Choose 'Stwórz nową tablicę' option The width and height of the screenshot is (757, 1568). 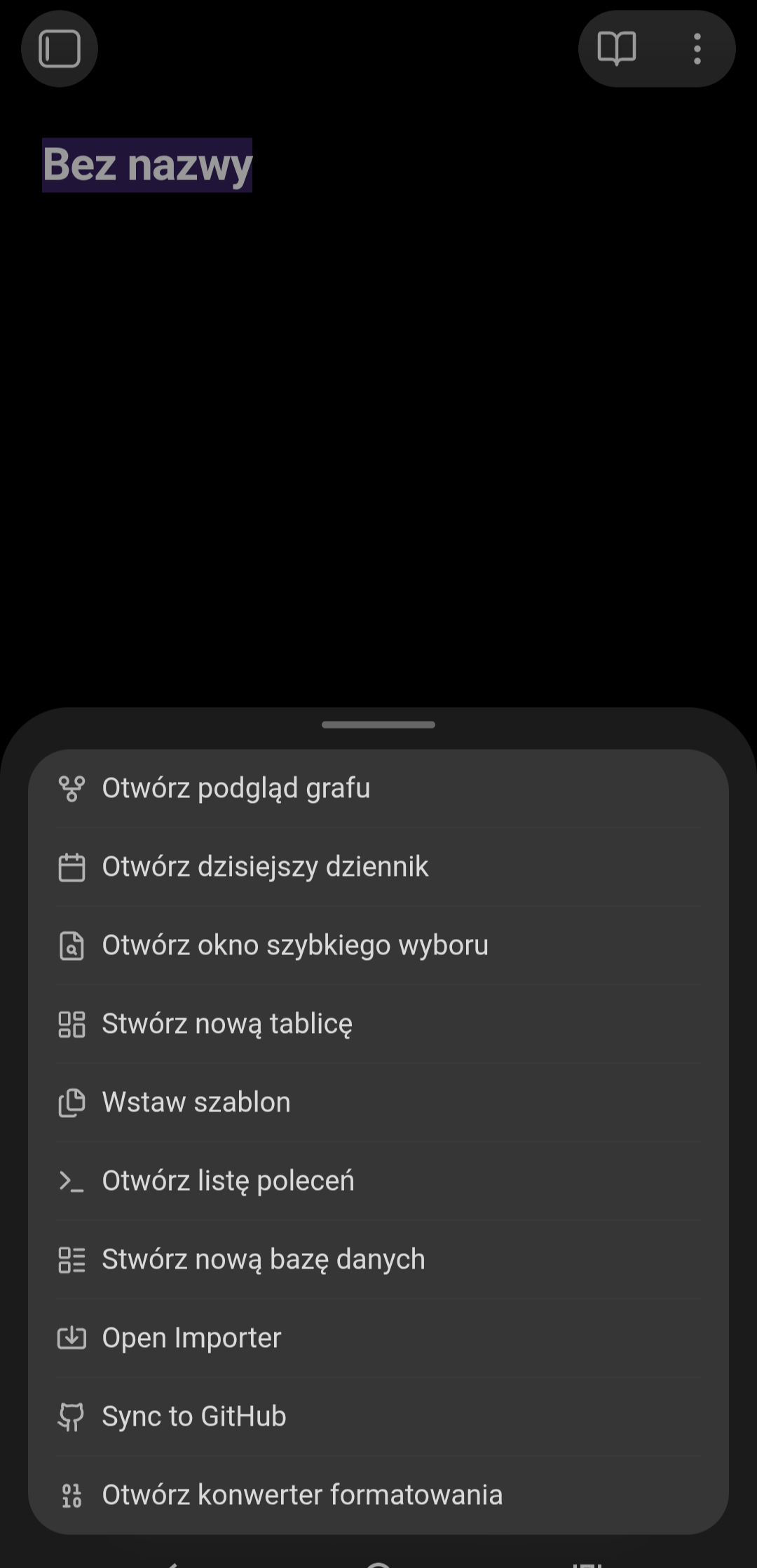tap(228, 1023)
